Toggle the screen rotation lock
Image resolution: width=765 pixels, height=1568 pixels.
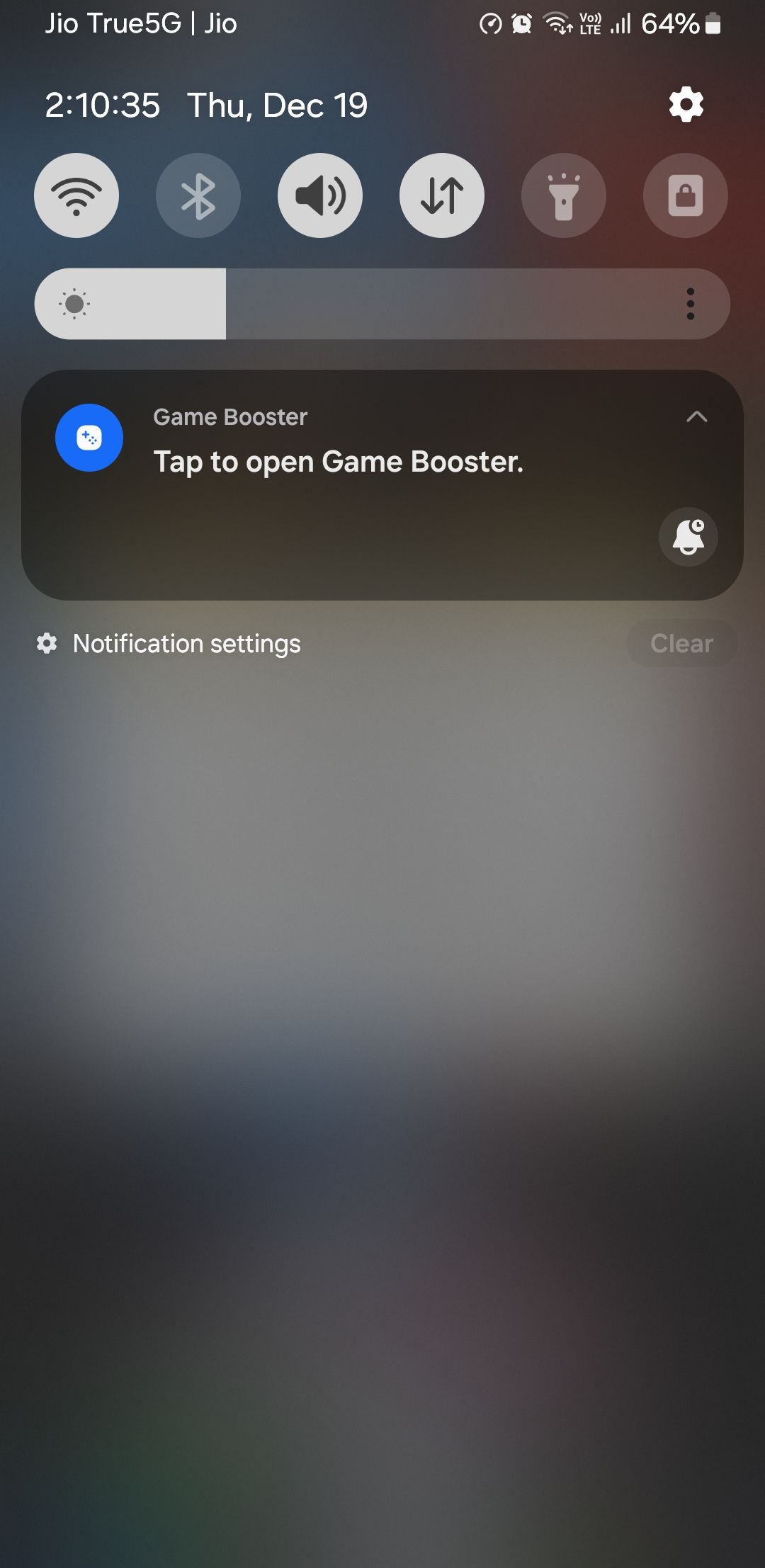685,195
